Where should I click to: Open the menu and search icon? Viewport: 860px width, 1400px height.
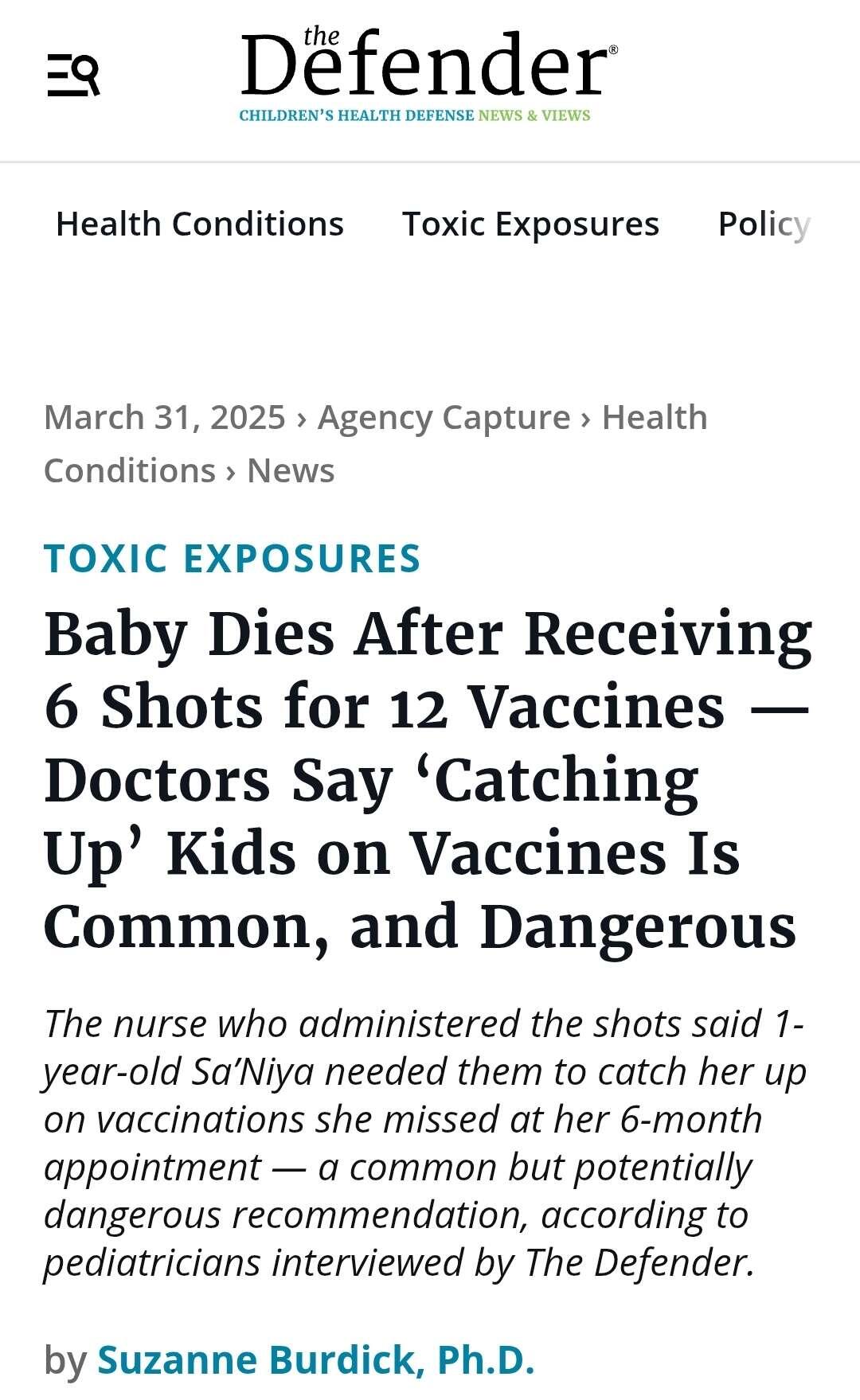coord(73,76)
